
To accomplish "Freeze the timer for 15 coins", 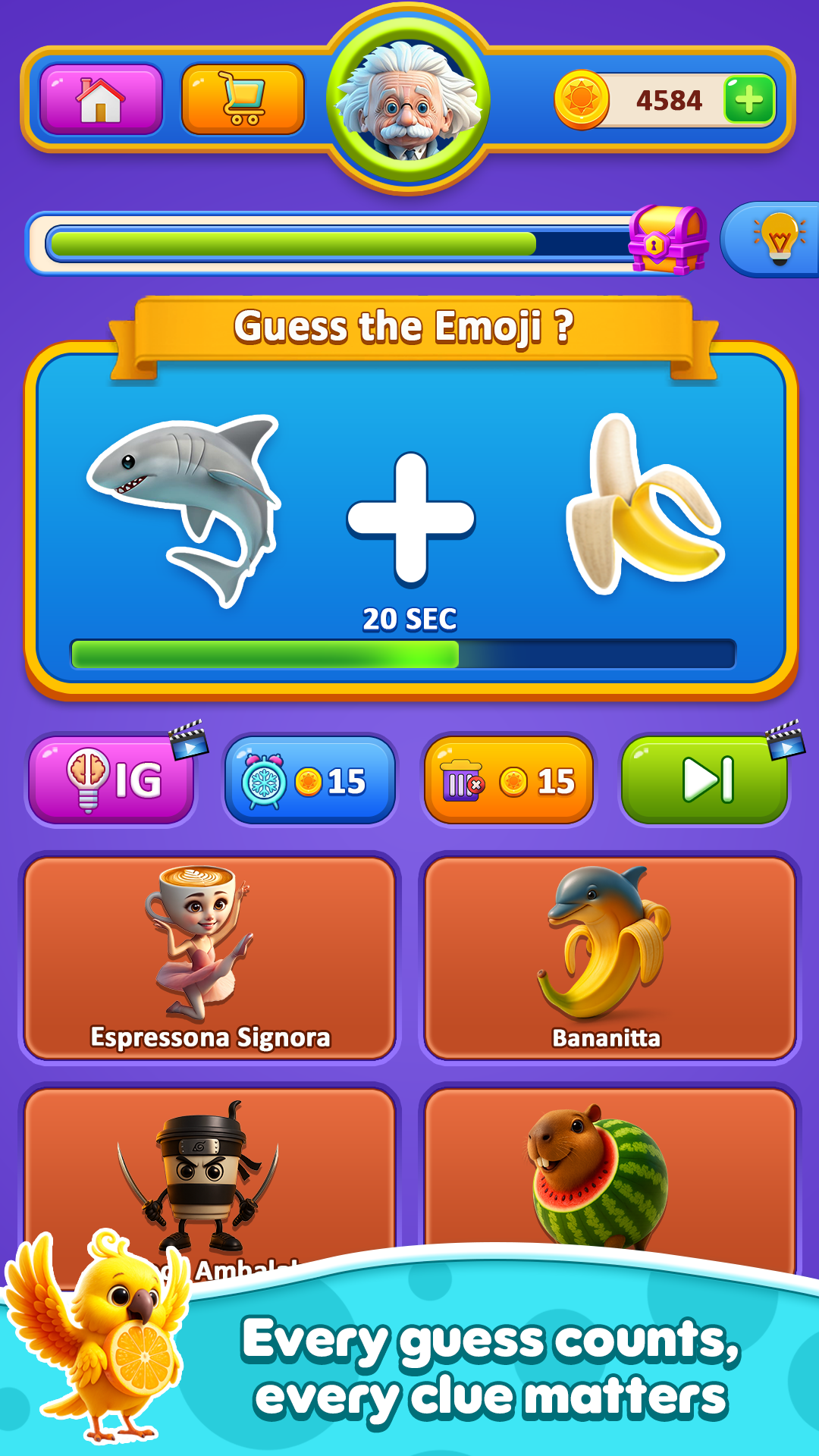I will pos(309,780).
